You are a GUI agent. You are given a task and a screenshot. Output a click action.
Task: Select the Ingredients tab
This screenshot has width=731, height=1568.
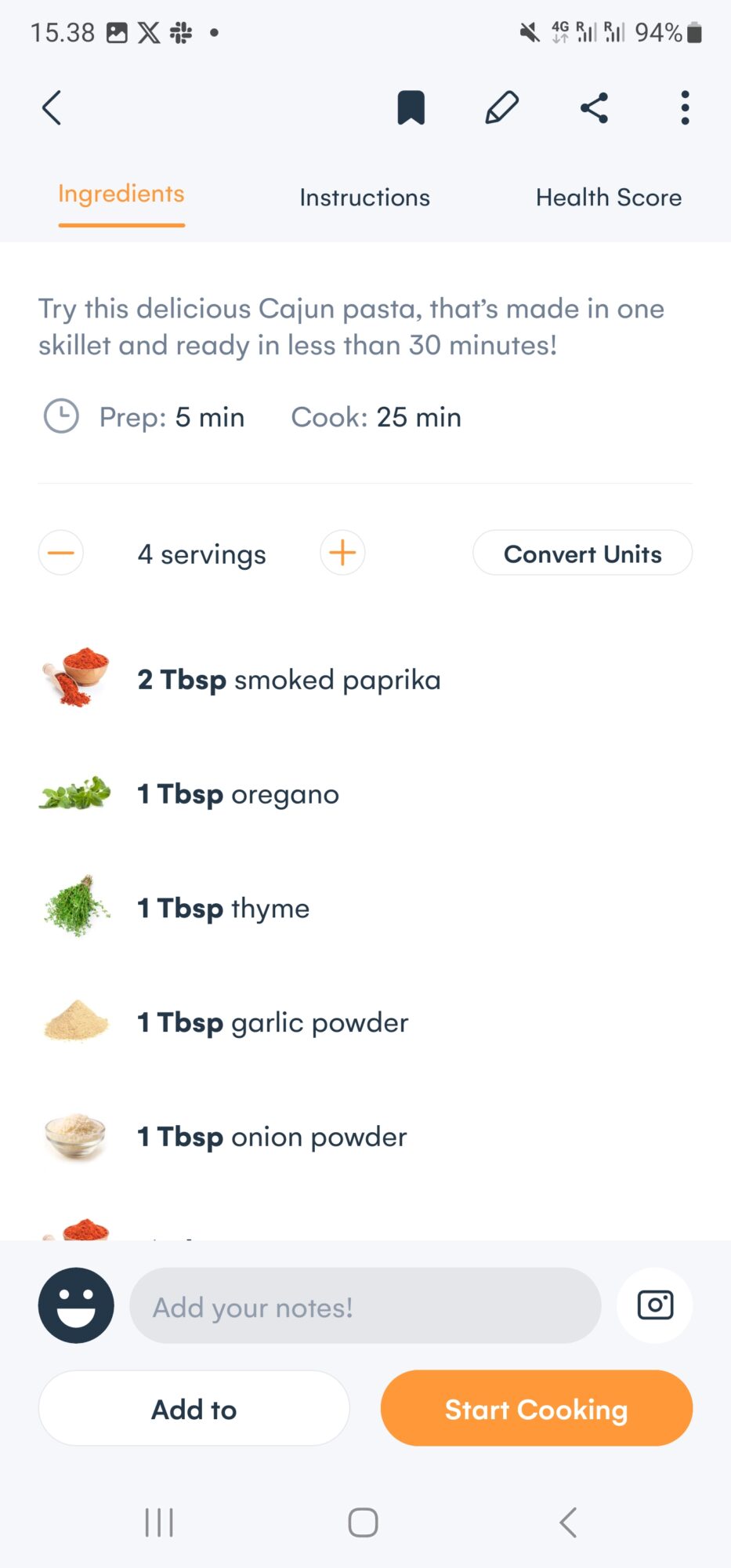121,194
